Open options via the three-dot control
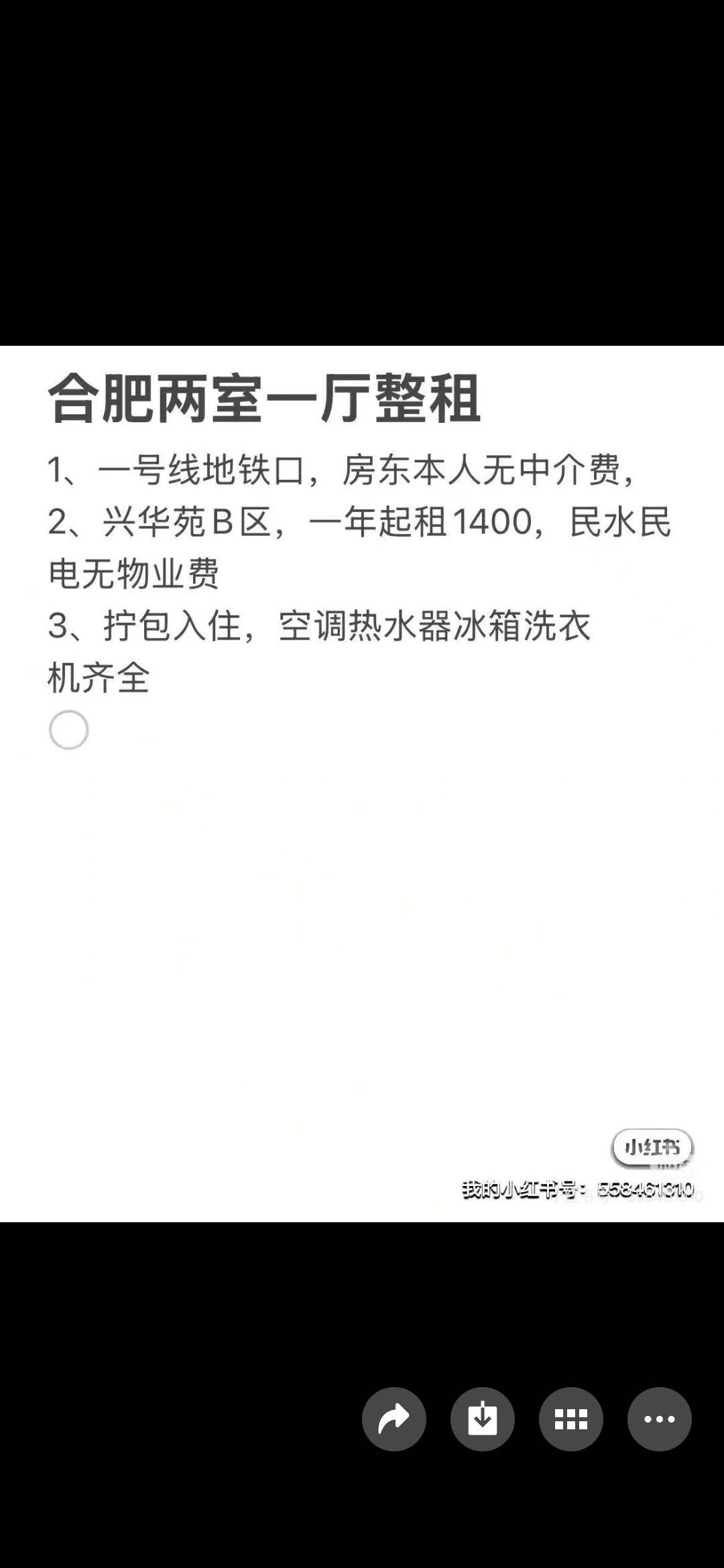 659,1419
